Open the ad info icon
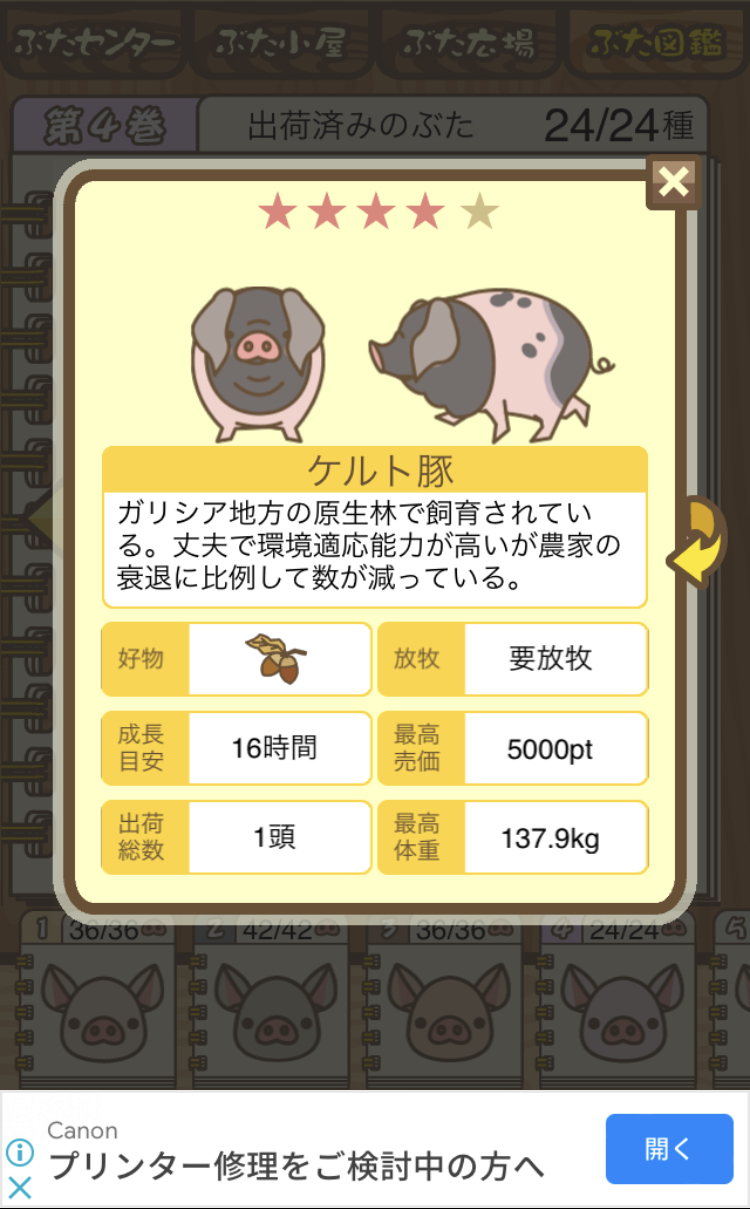 [x=20, y=1153]
